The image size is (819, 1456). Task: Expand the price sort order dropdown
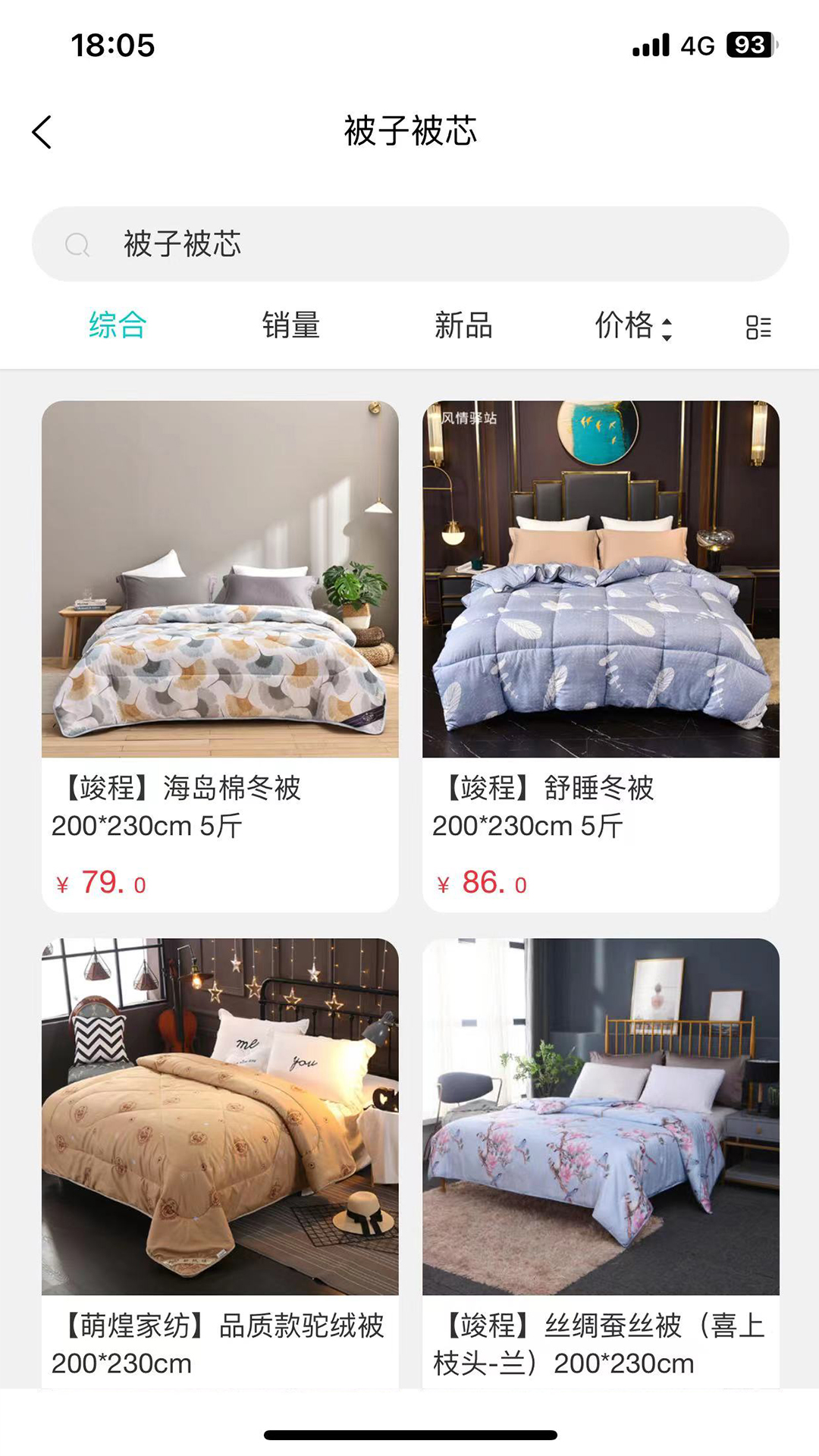tap(667, 326)
